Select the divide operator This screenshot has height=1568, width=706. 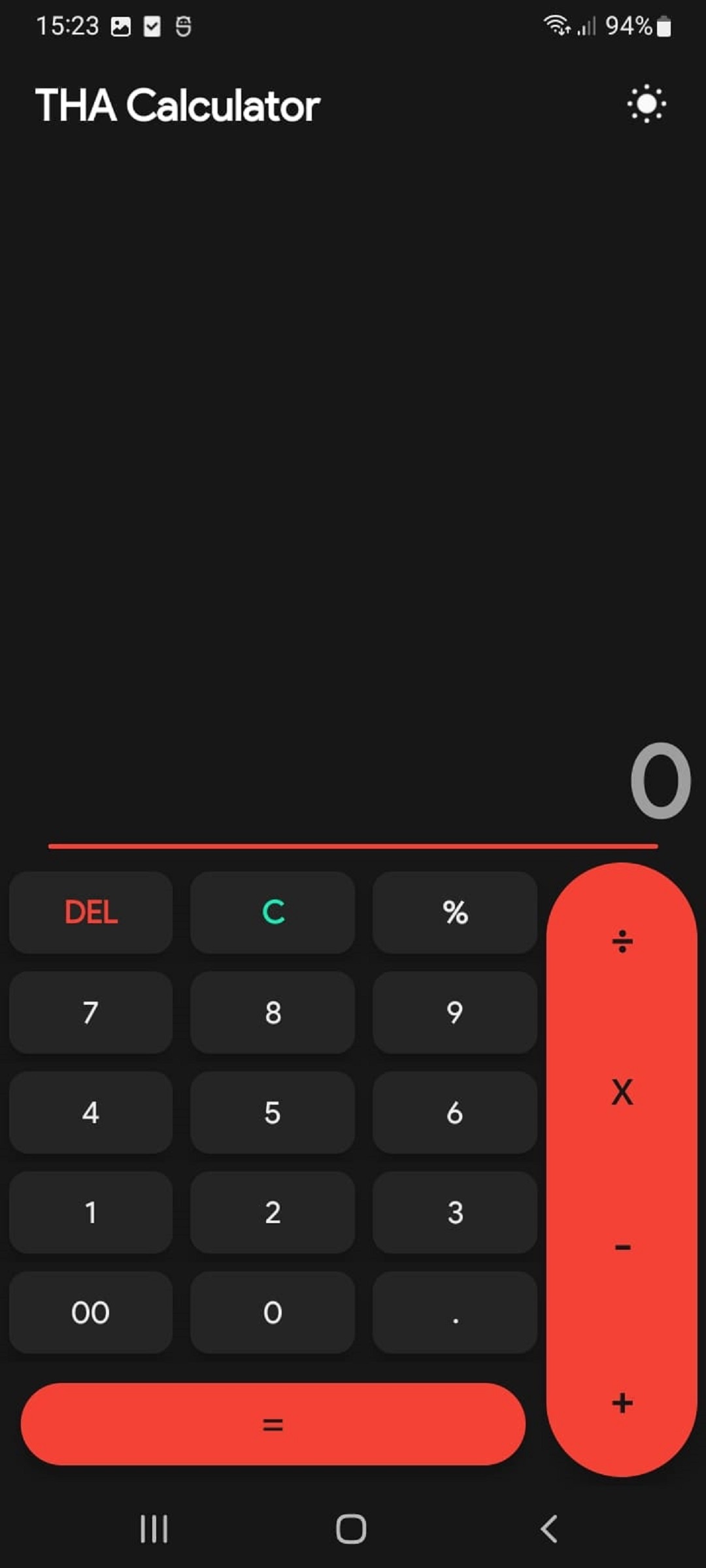622,941
